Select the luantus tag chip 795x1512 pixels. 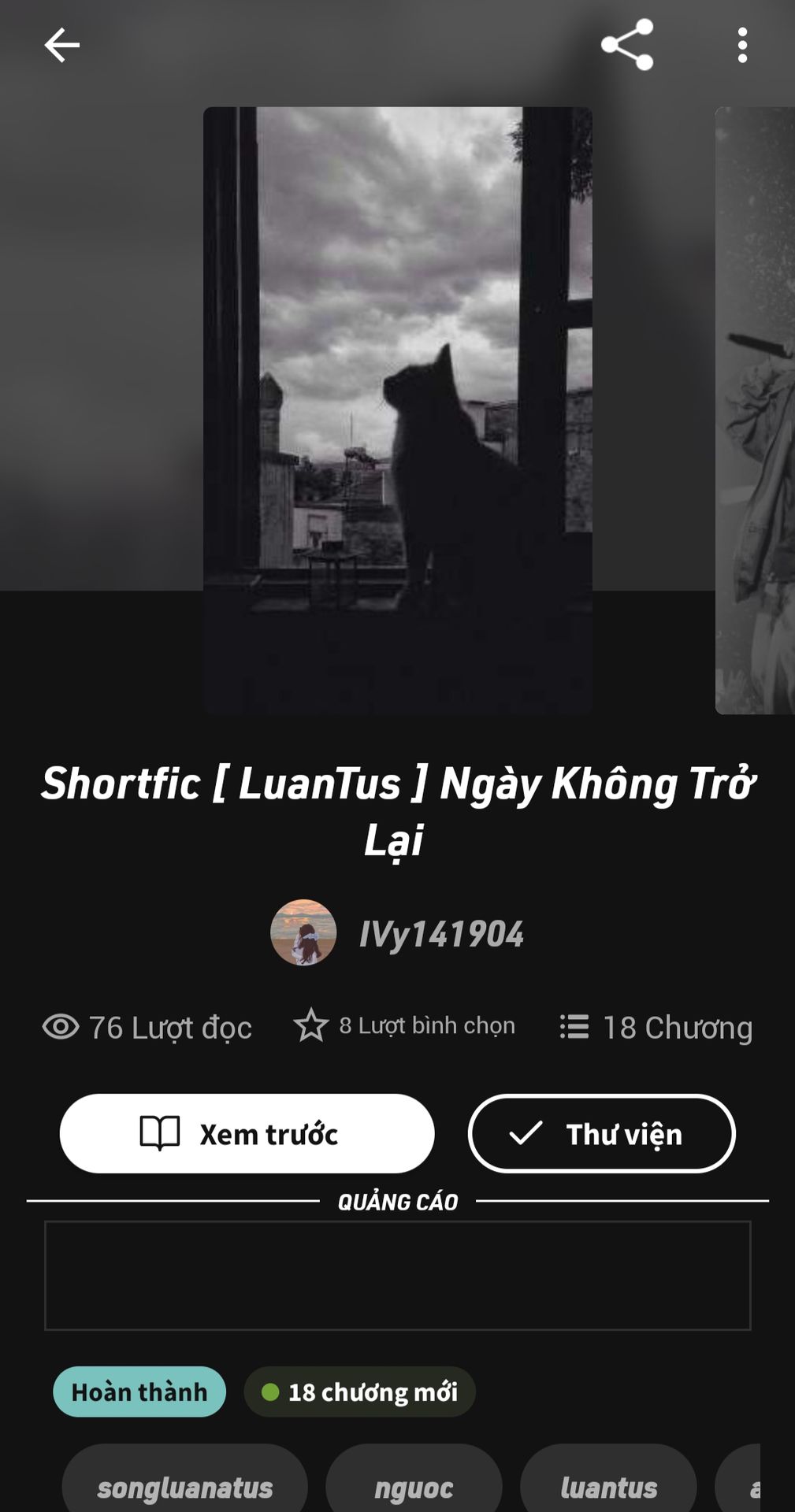[x=608, y=1487]
